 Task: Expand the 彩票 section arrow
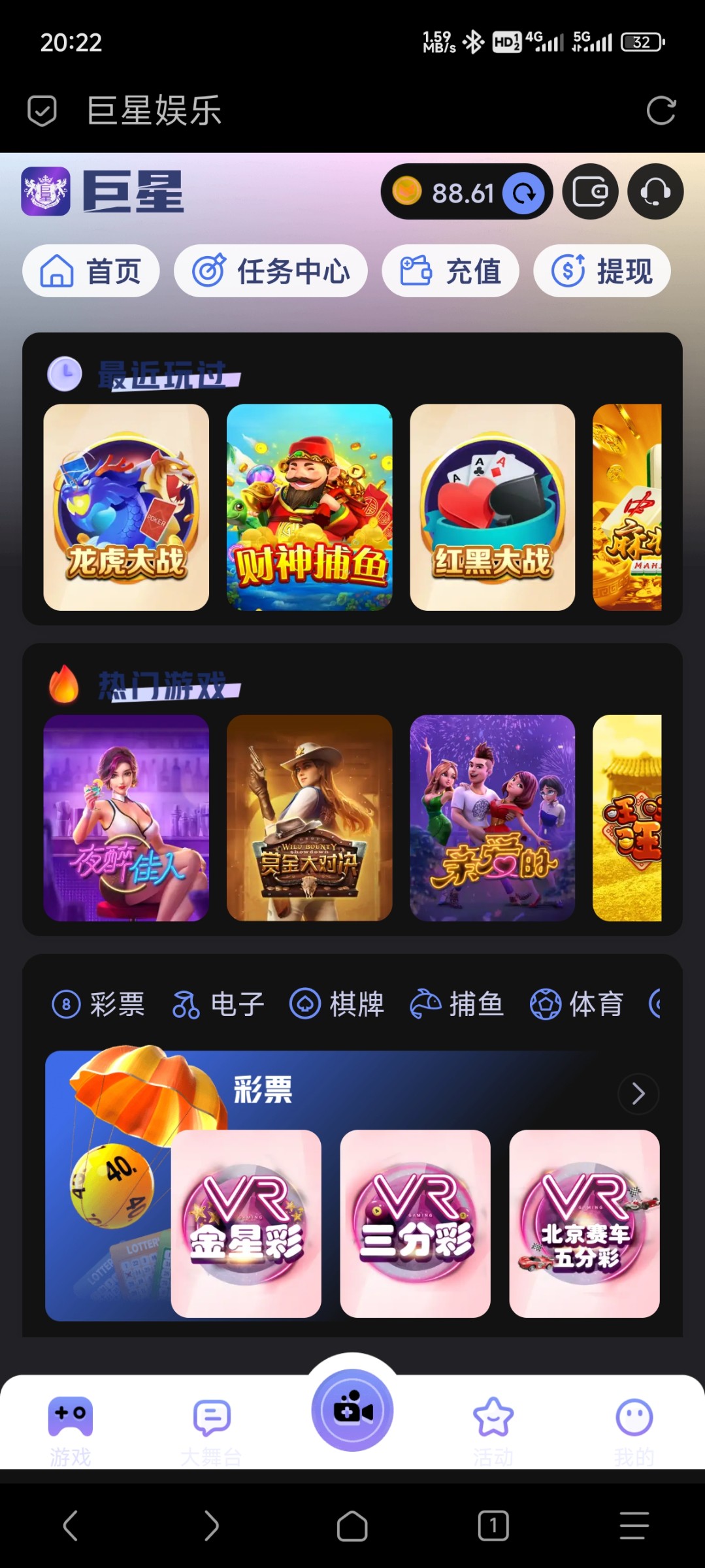pyautogui.click(x=638, y=1094)
